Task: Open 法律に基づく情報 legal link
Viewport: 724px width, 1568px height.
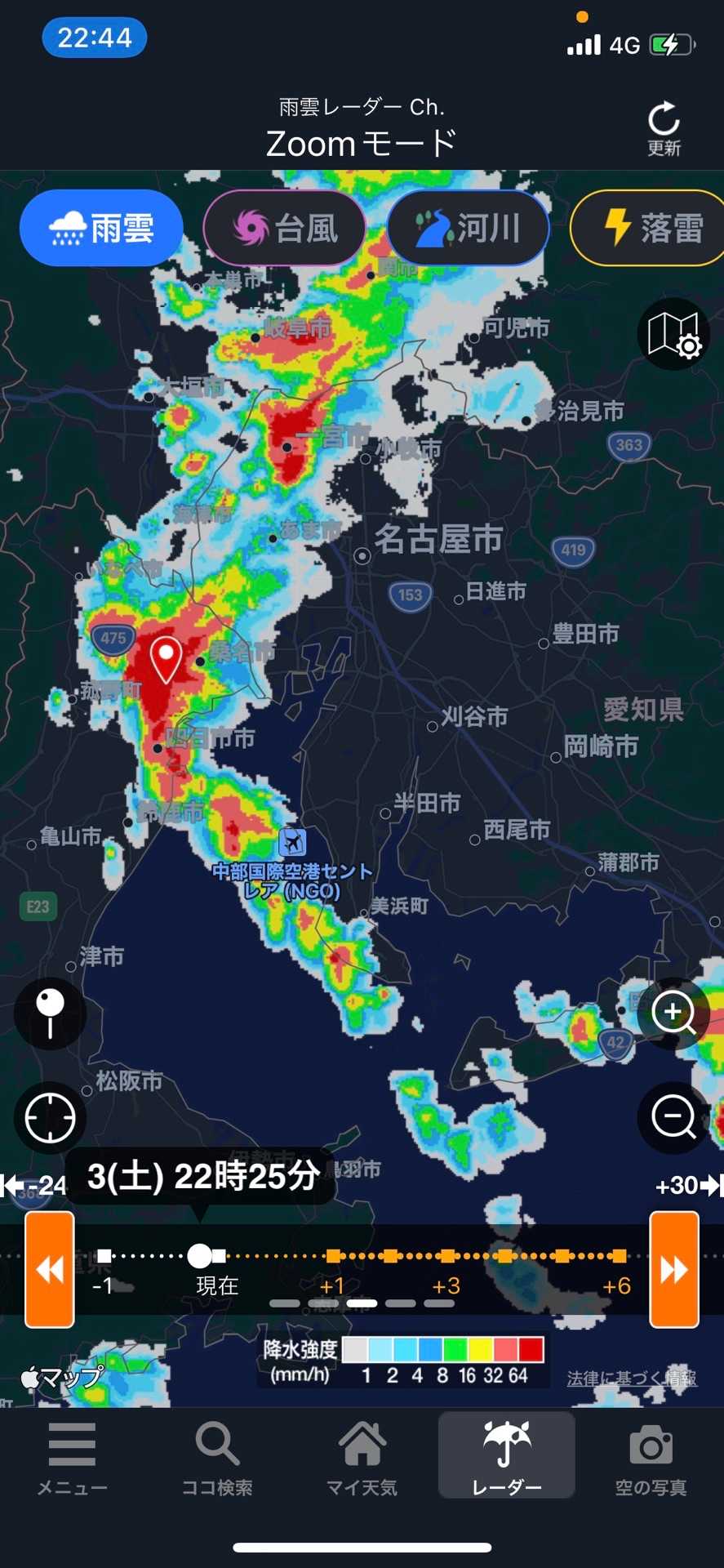Action: 632,1379
